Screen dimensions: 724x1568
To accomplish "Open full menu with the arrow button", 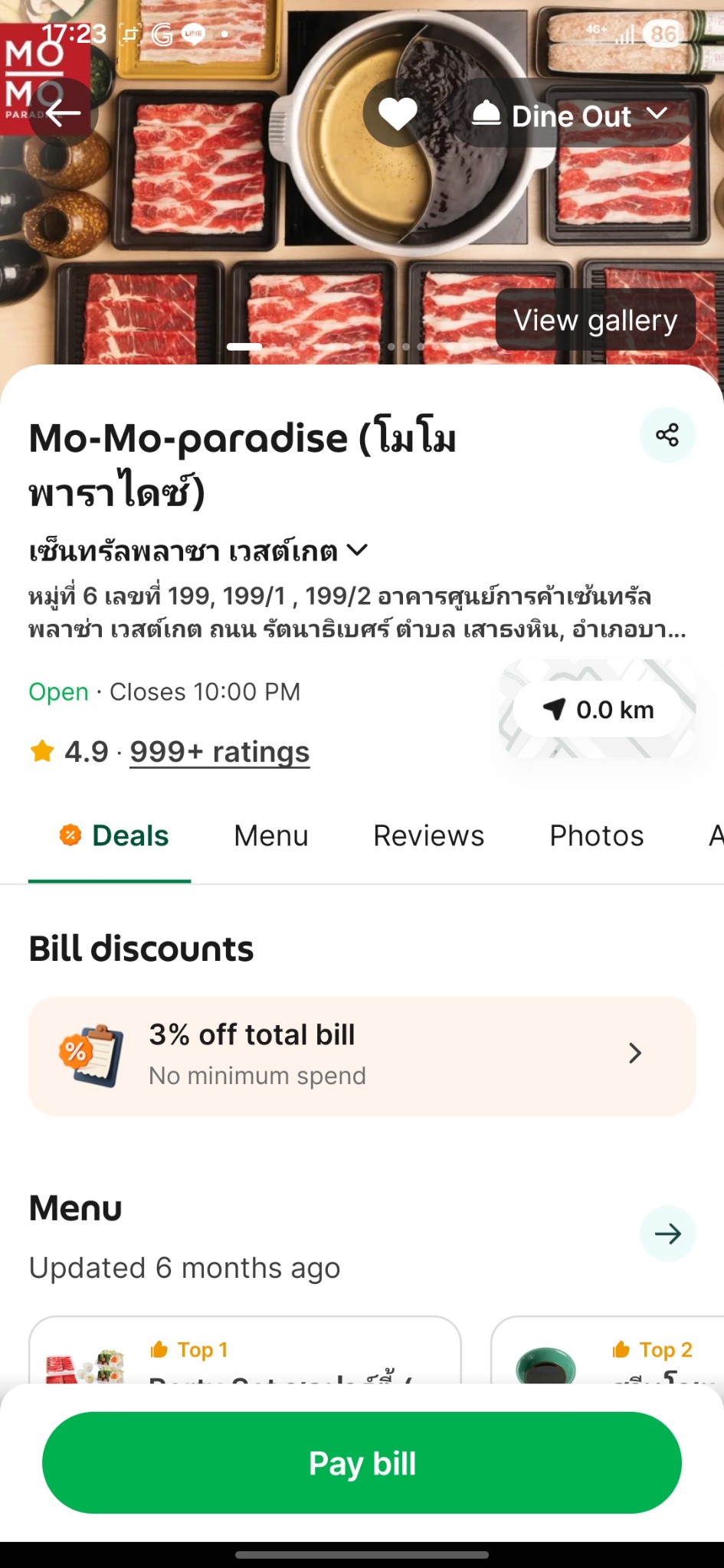I will (x=667, y=1233).
